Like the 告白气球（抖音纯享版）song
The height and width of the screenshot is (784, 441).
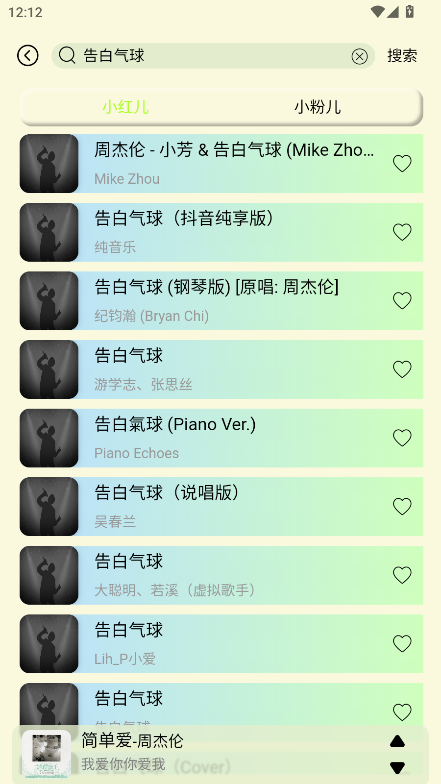pyautogui.click(x=402, y=232)
